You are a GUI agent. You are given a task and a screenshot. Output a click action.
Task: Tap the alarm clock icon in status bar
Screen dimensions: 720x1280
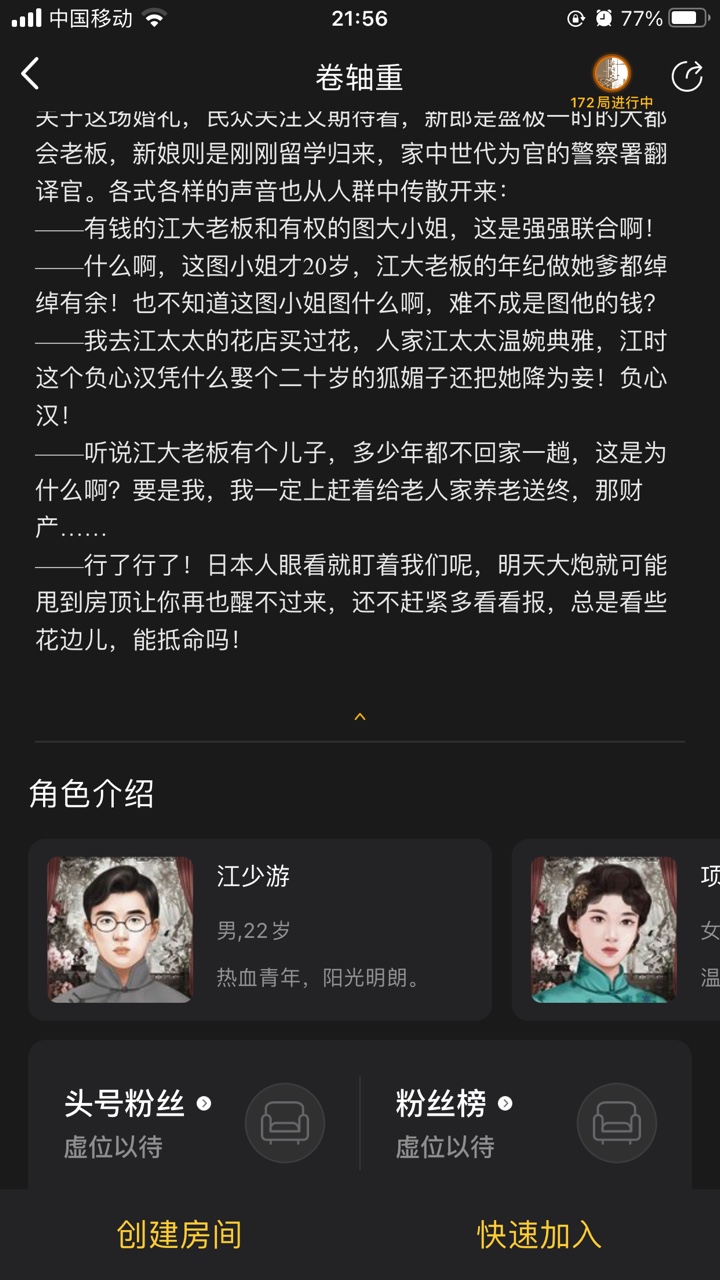click(x=601, y=16)
